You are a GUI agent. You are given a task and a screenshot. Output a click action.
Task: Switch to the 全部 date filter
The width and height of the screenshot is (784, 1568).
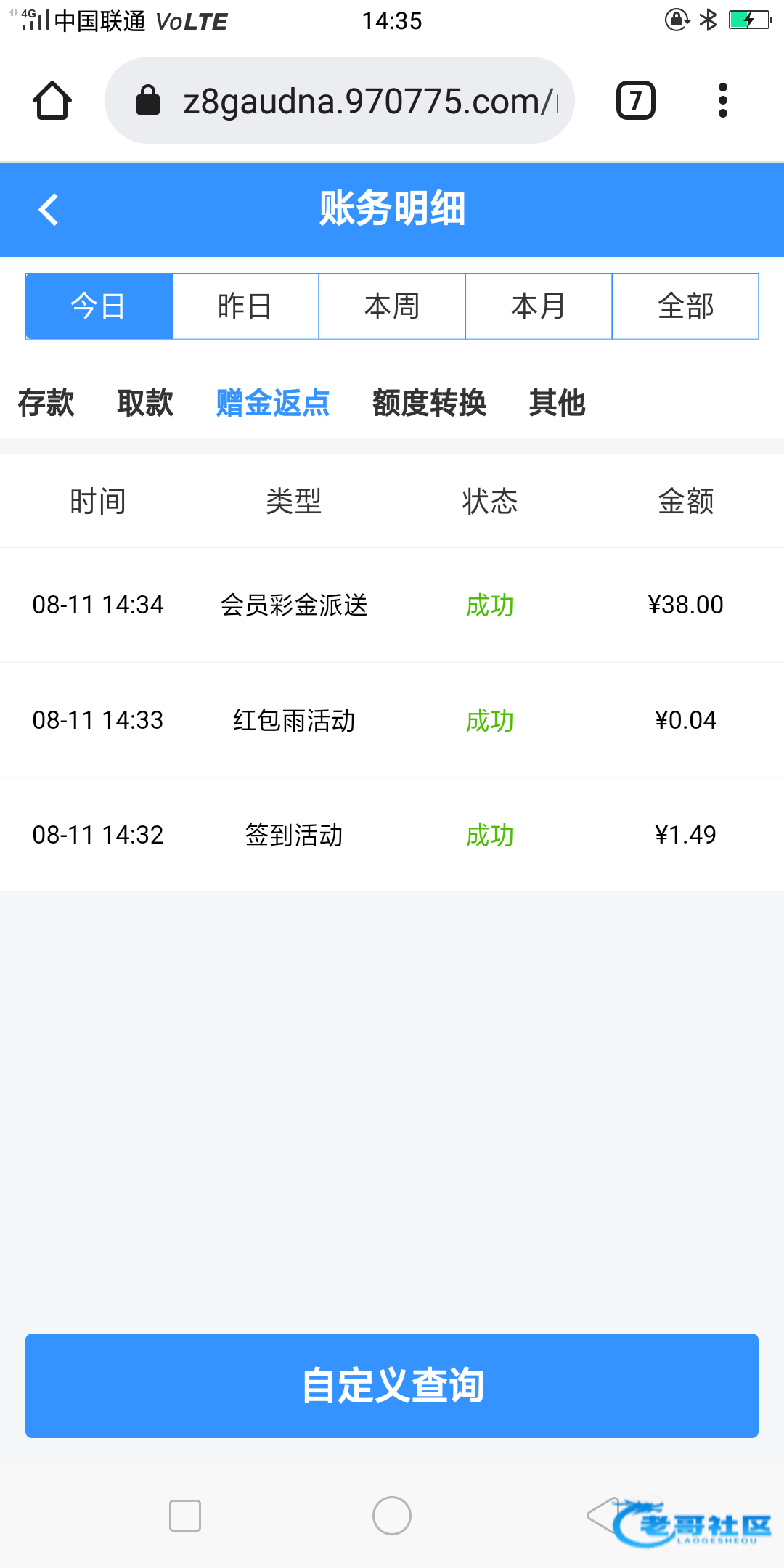[685, 306]
